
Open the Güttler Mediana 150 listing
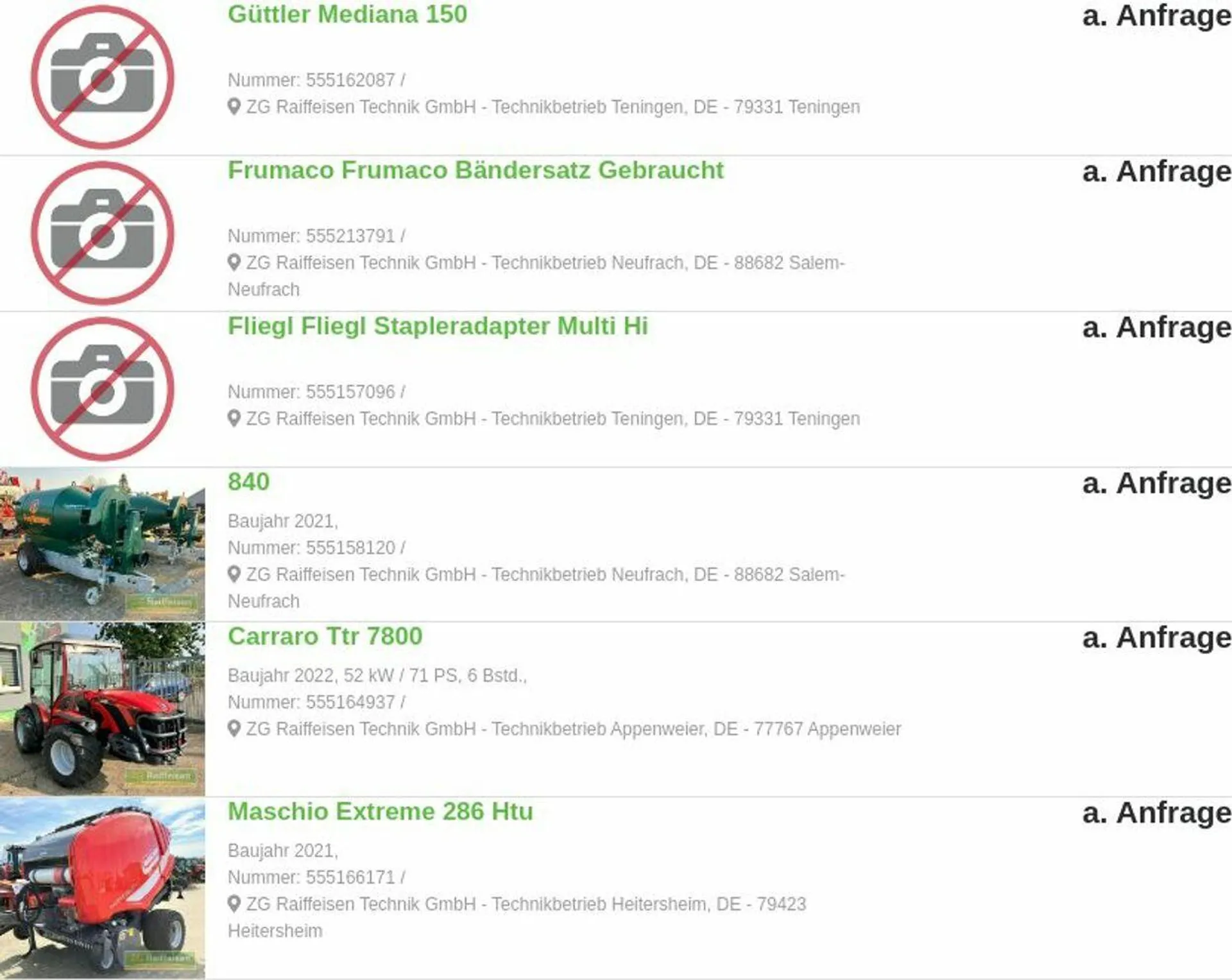tap(347, 14)
